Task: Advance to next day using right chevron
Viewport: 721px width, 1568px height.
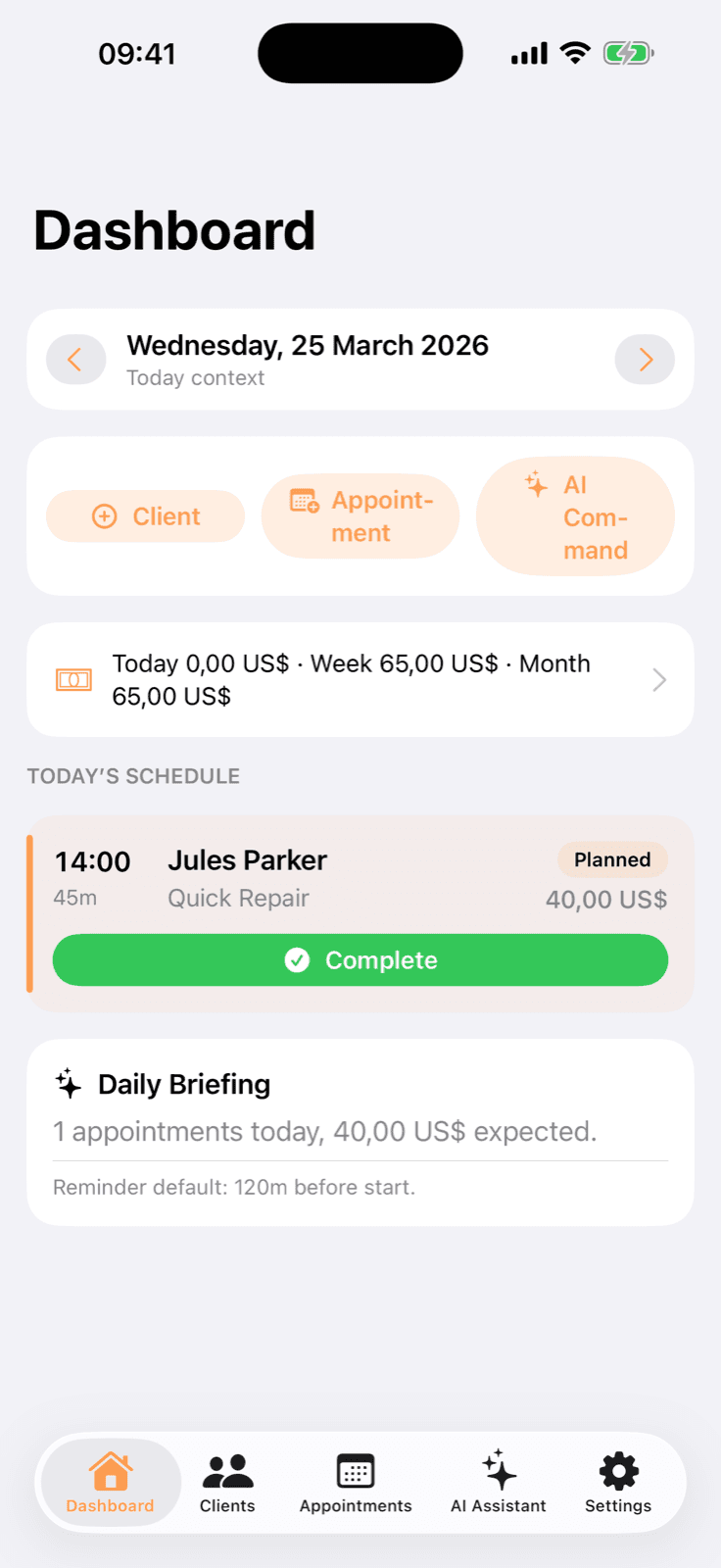Action: coord(645,359)
